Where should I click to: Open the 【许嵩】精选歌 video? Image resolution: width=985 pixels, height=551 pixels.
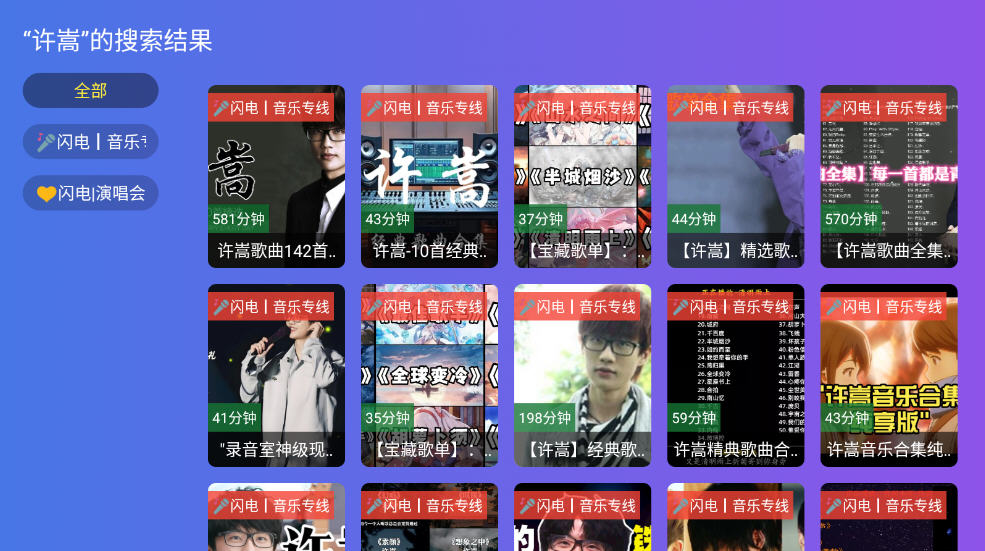pos(735,176)
